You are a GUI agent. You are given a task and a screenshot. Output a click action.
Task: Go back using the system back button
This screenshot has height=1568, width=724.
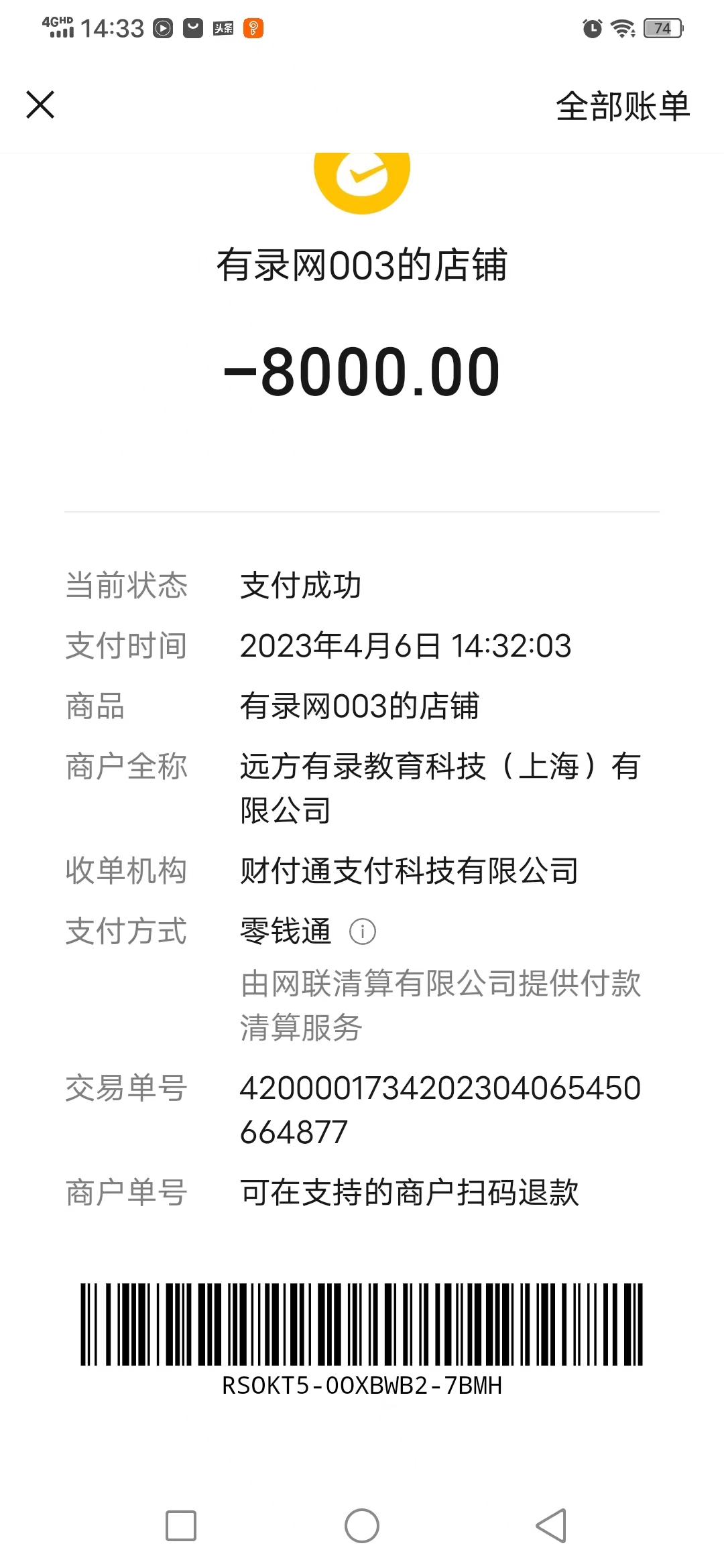point(551,1526)
